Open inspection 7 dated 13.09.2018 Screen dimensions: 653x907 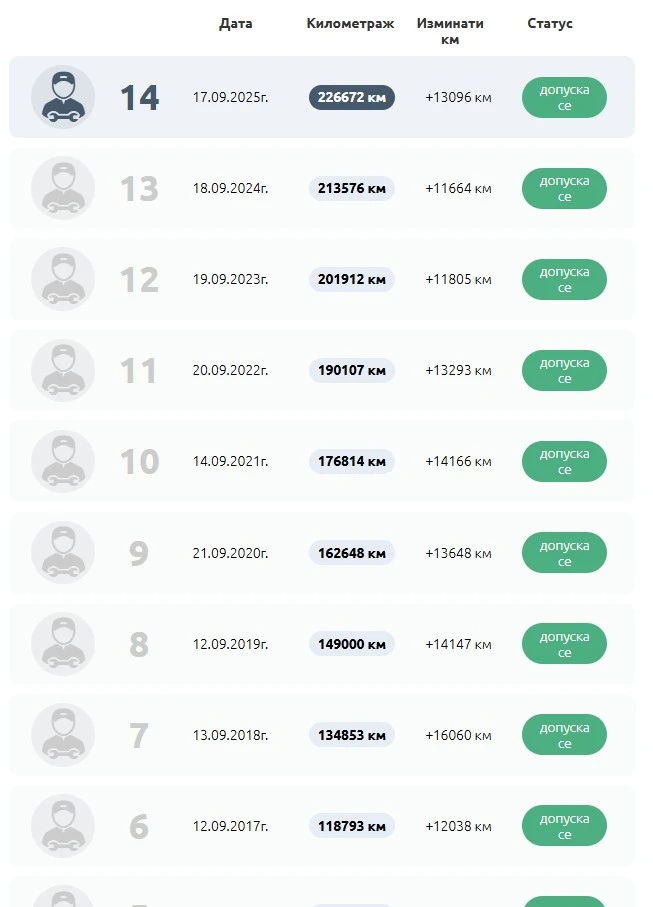(x=321, y=735)
